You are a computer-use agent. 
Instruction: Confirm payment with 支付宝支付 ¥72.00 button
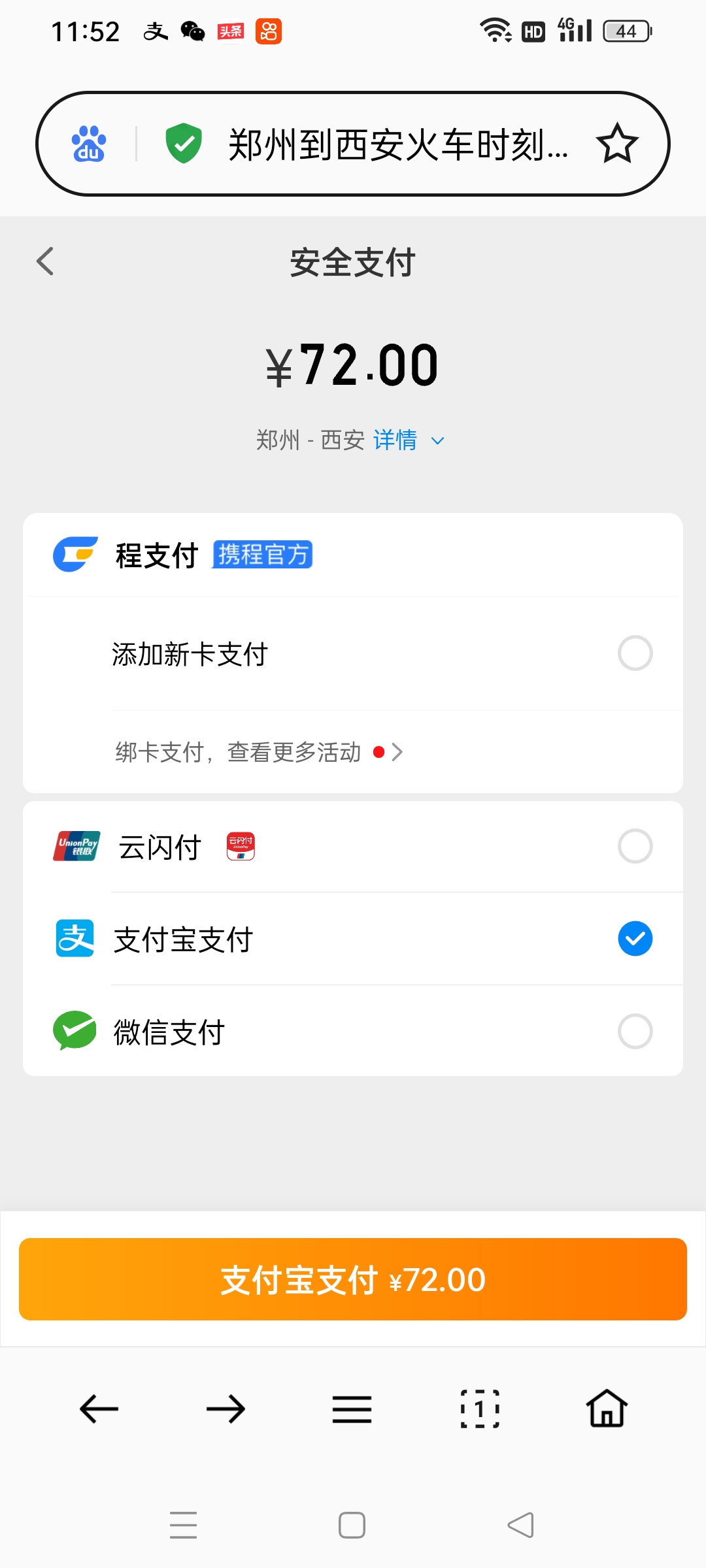click(353, 1279)
